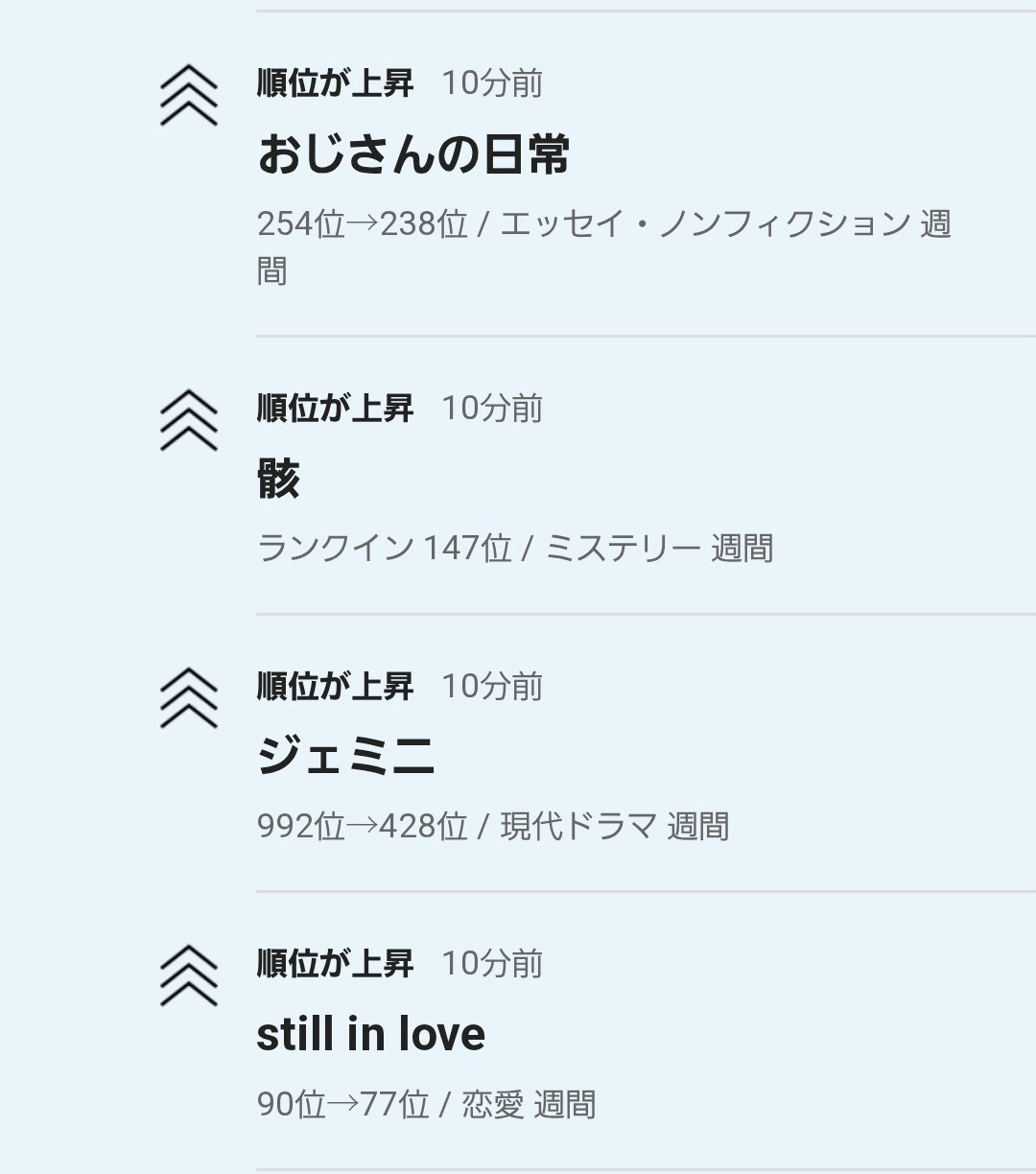Viewport: 1036px width, 1174px height.
Task: Open the 骸 mystery ranking notification
Action: (x=280, y=480)
